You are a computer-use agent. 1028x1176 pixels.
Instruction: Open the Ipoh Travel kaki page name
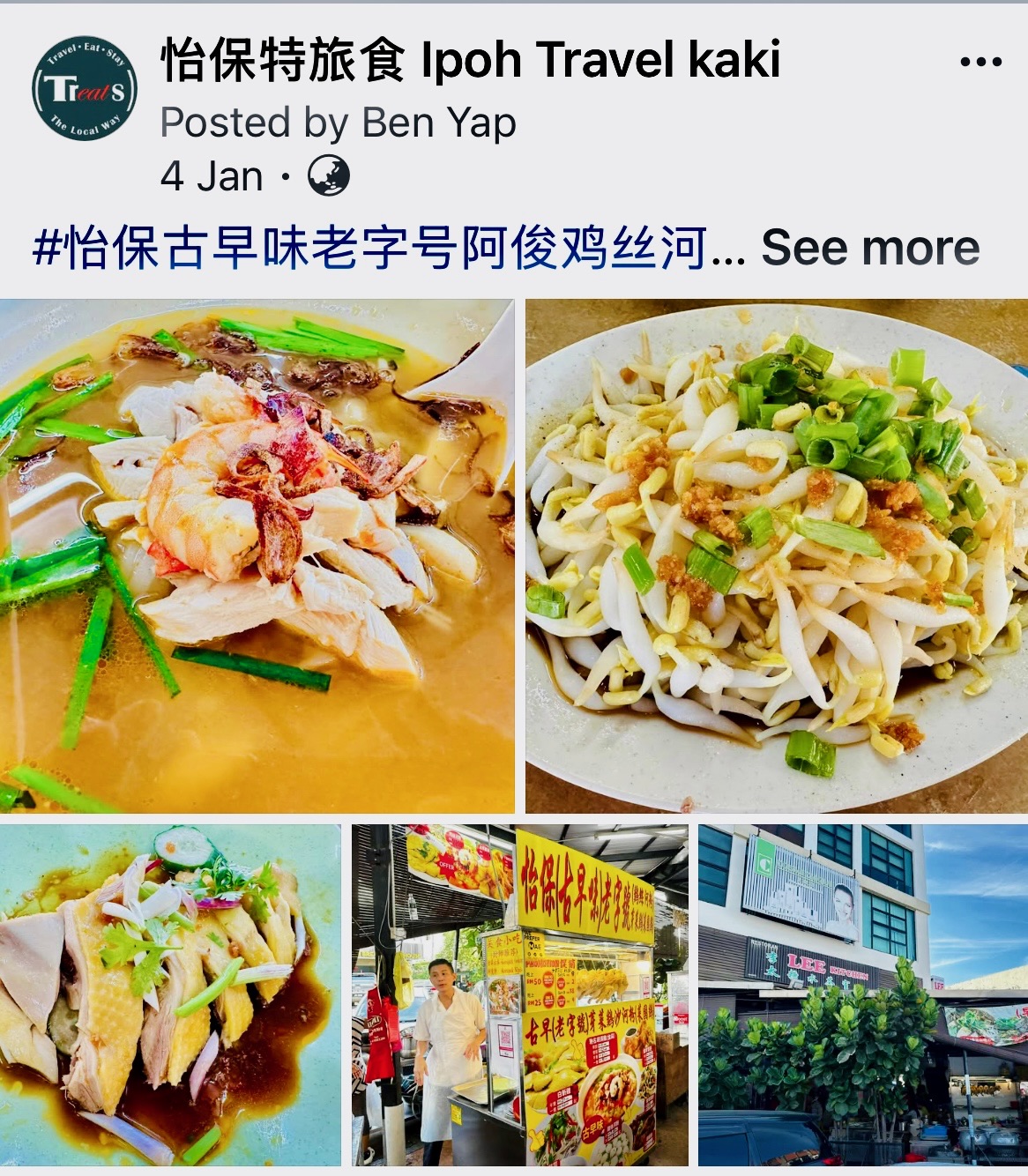click(x=470, y=60)
